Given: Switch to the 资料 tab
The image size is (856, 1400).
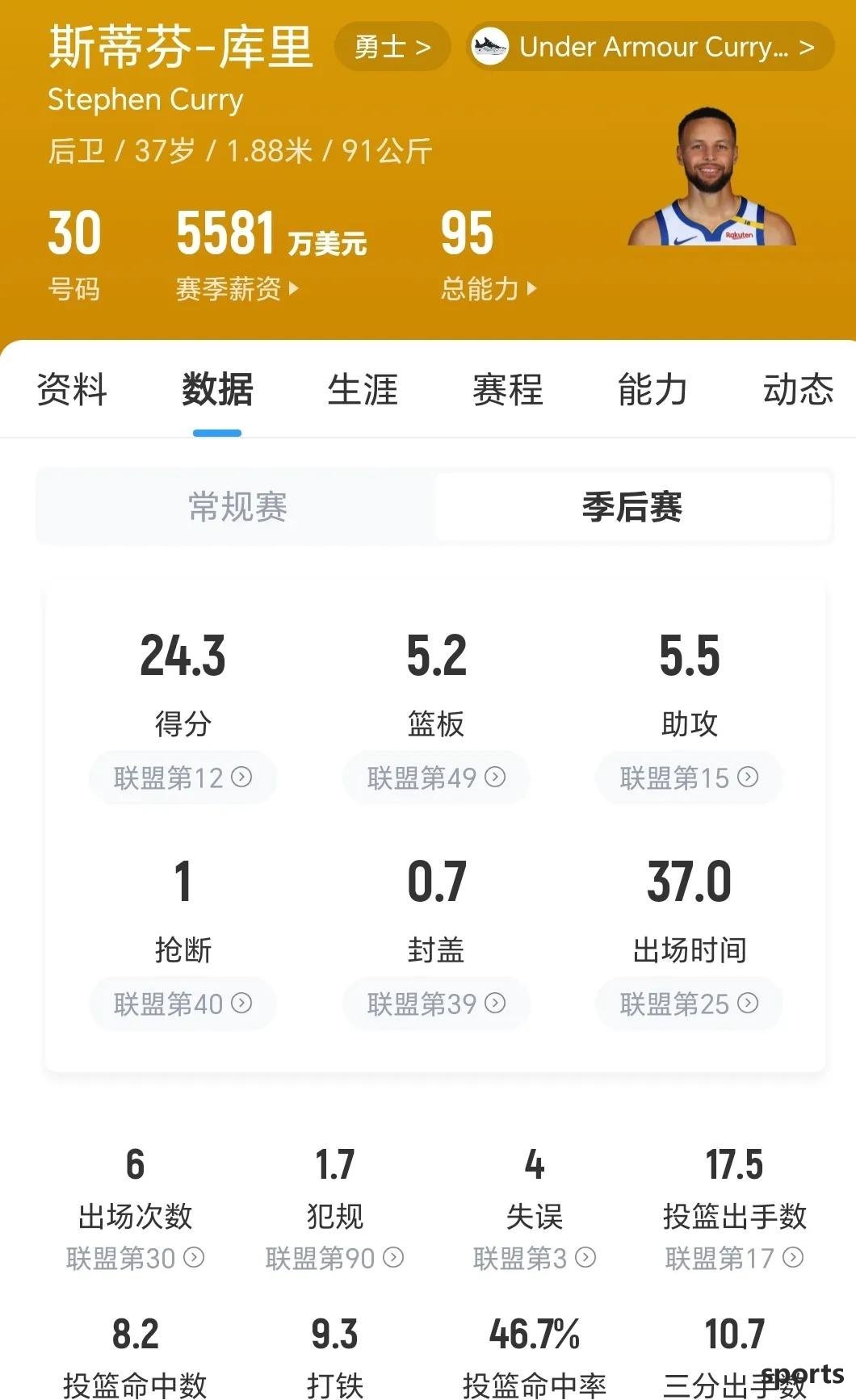Looking at the screenshot, I should point(72,390).
